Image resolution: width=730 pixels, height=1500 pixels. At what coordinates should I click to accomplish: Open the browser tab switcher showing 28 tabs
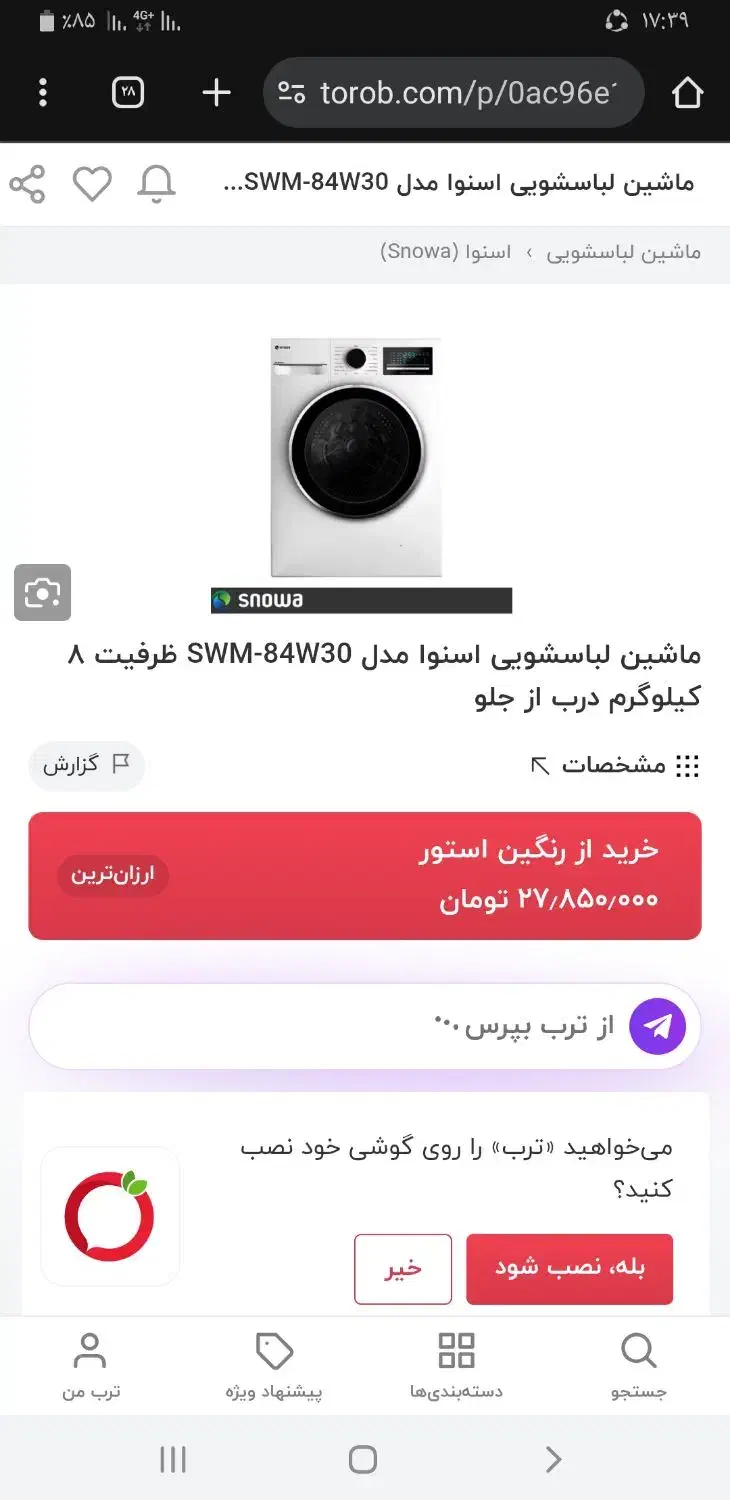pyautogui.click(x=127, y=92)
